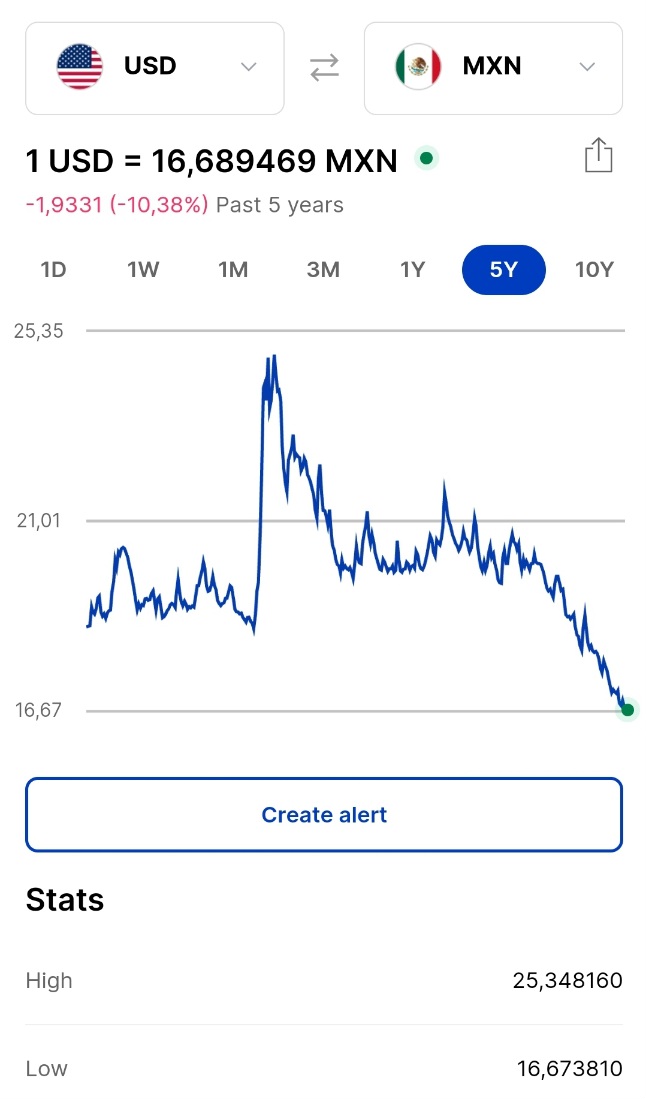The image size is (646, 1099).
Task: View the 1Y rate history
Action: [x=412, y=270]
